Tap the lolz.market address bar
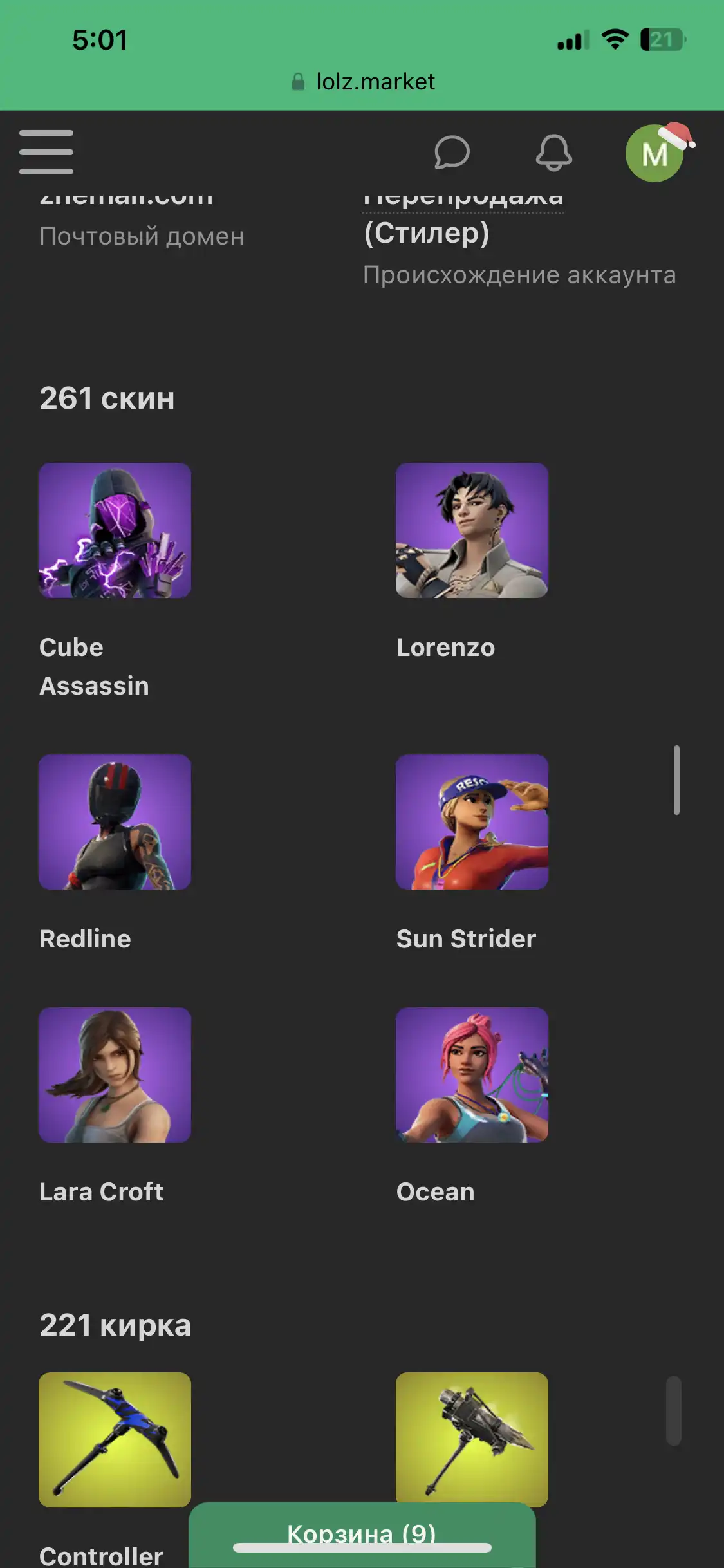Image resolution: width=724 pixels, height=1568 pixels. (x=362, y=82)
